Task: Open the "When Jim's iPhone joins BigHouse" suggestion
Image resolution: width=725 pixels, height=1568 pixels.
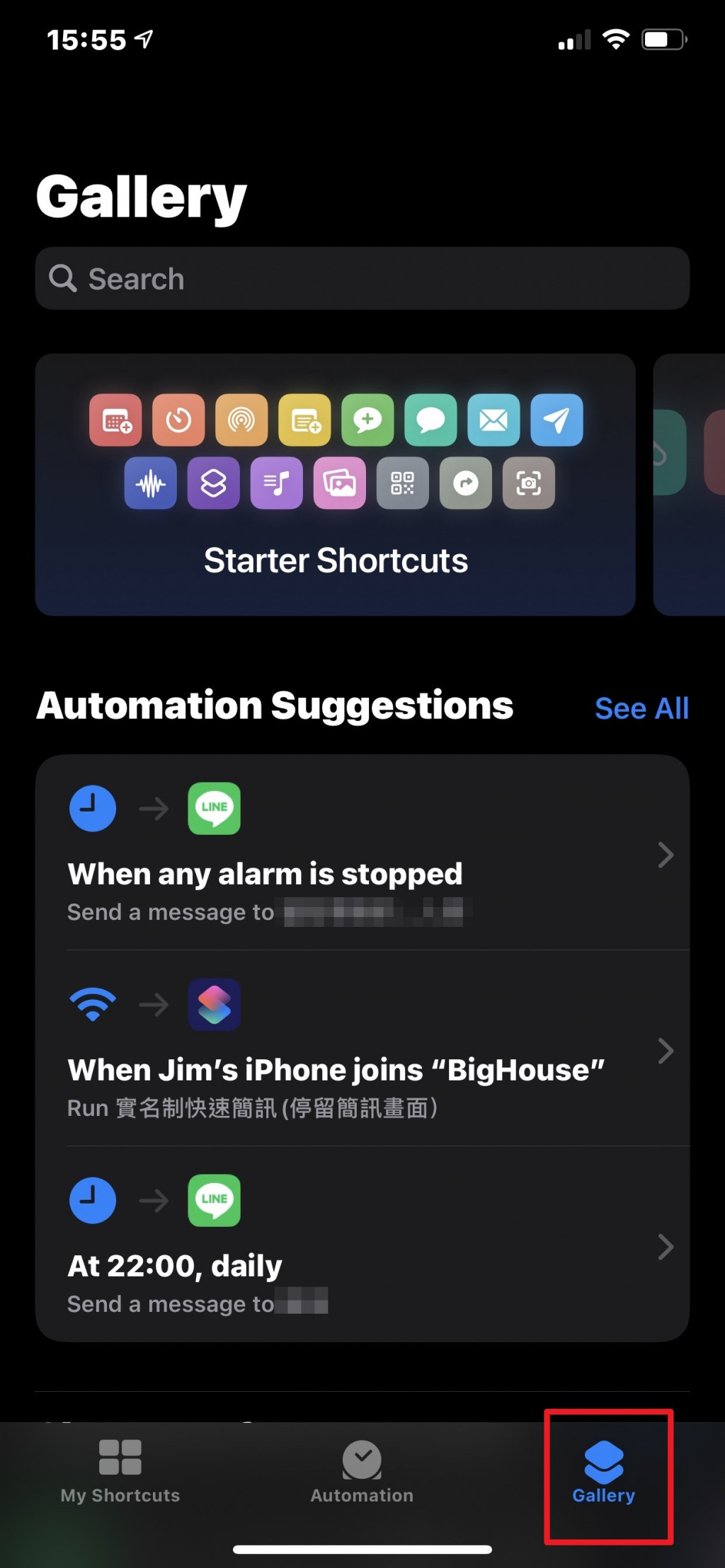Action: (362, 1049)
